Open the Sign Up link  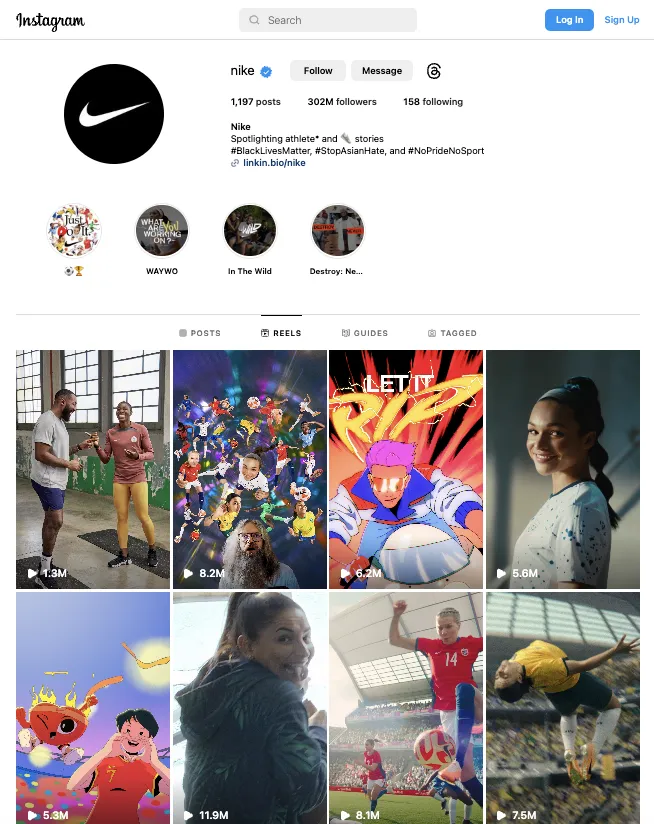(621, 20)
